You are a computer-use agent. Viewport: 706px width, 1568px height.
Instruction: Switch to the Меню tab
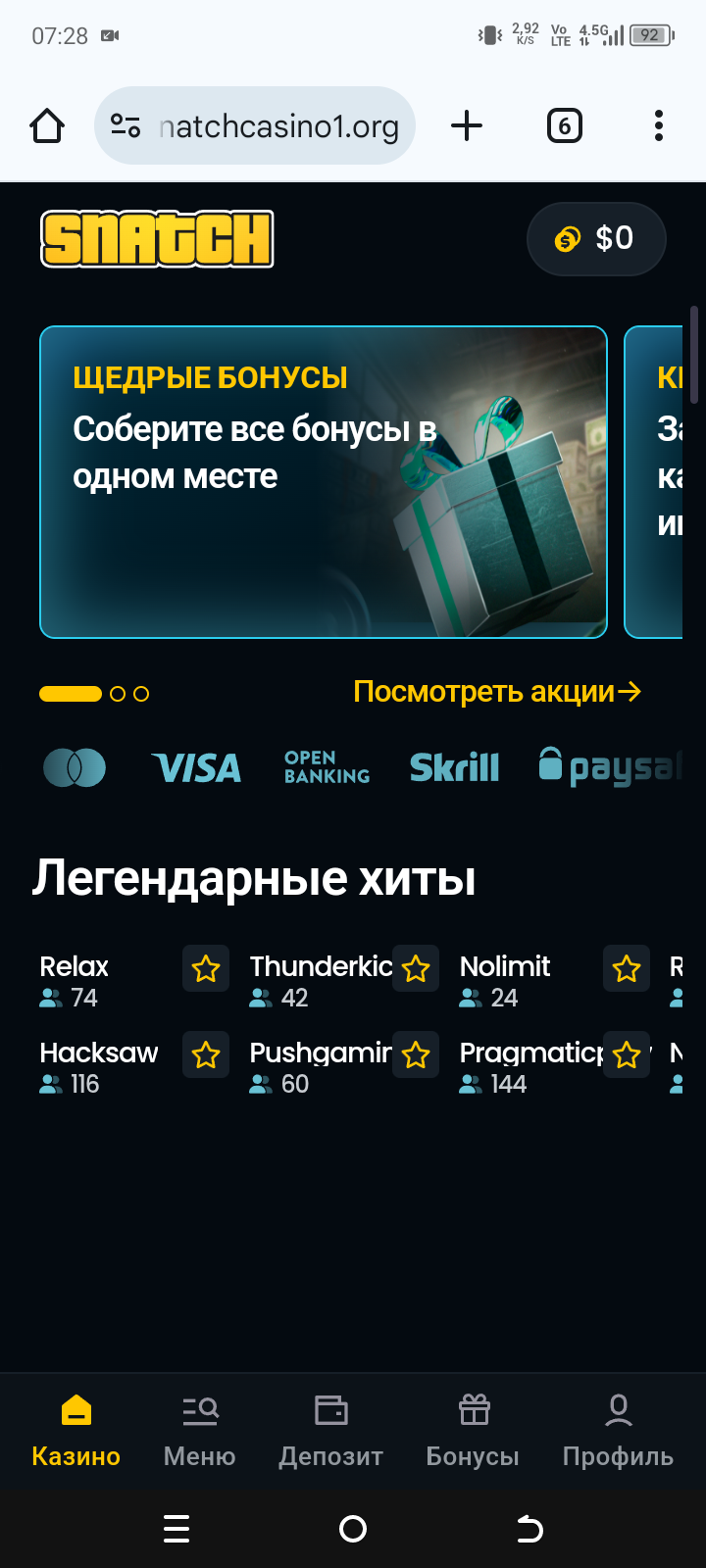[200, 1431]
